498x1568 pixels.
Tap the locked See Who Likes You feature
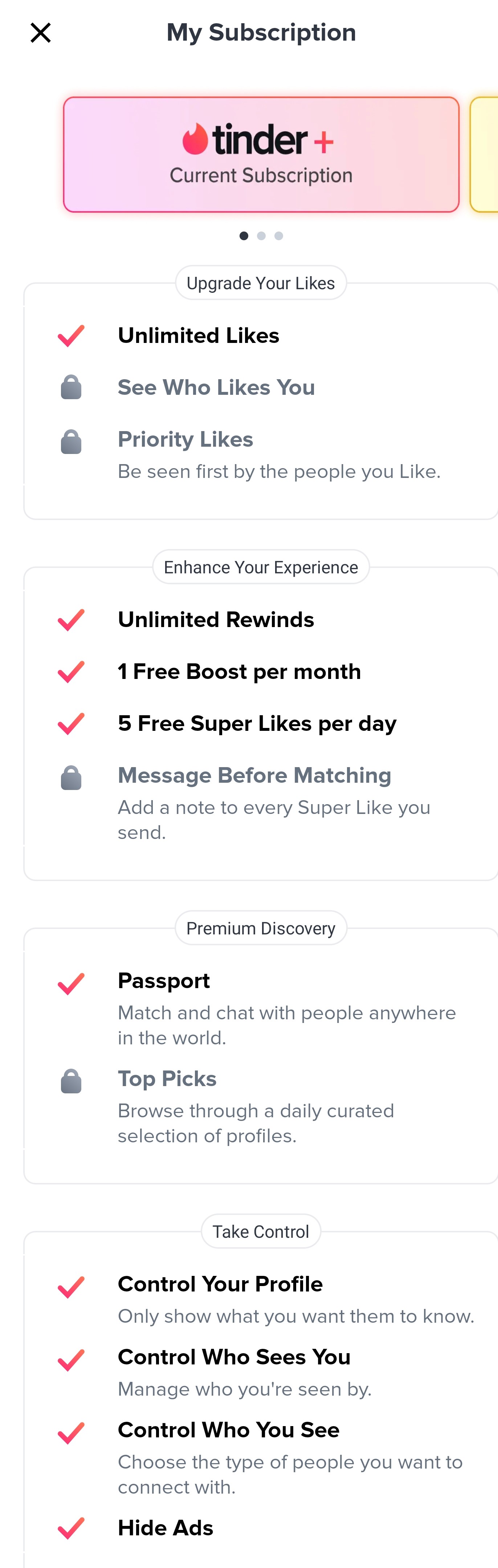pos(216,388)
